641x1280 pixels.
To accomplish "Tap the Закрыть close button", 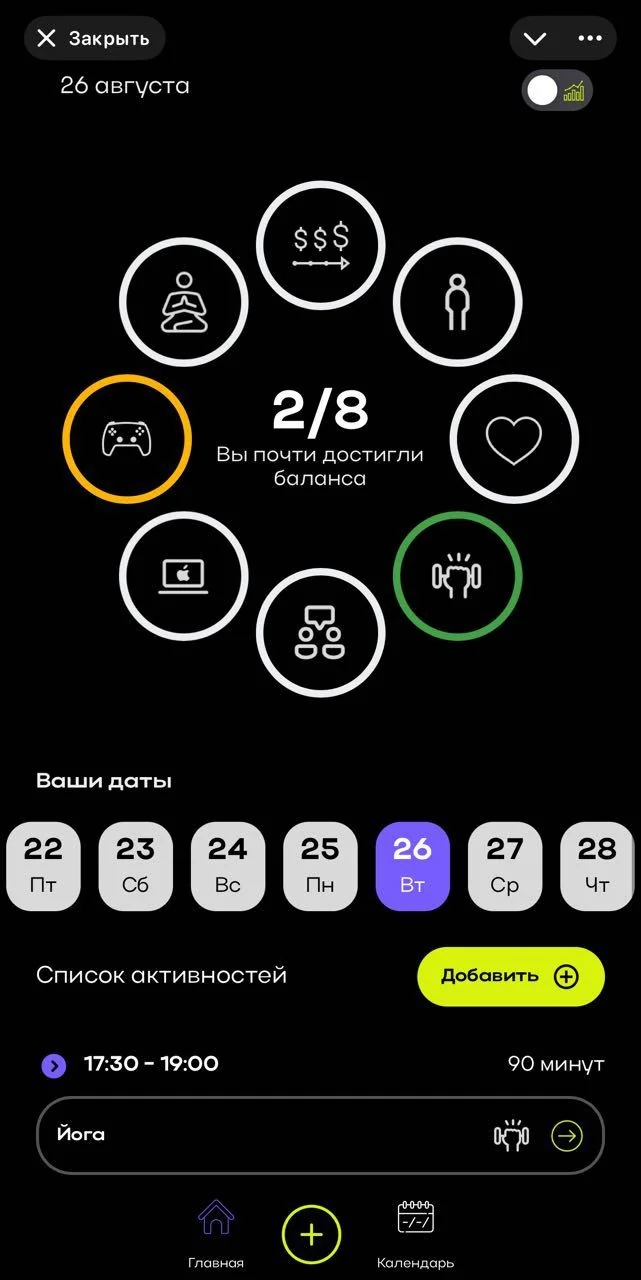I will point(94,39).
